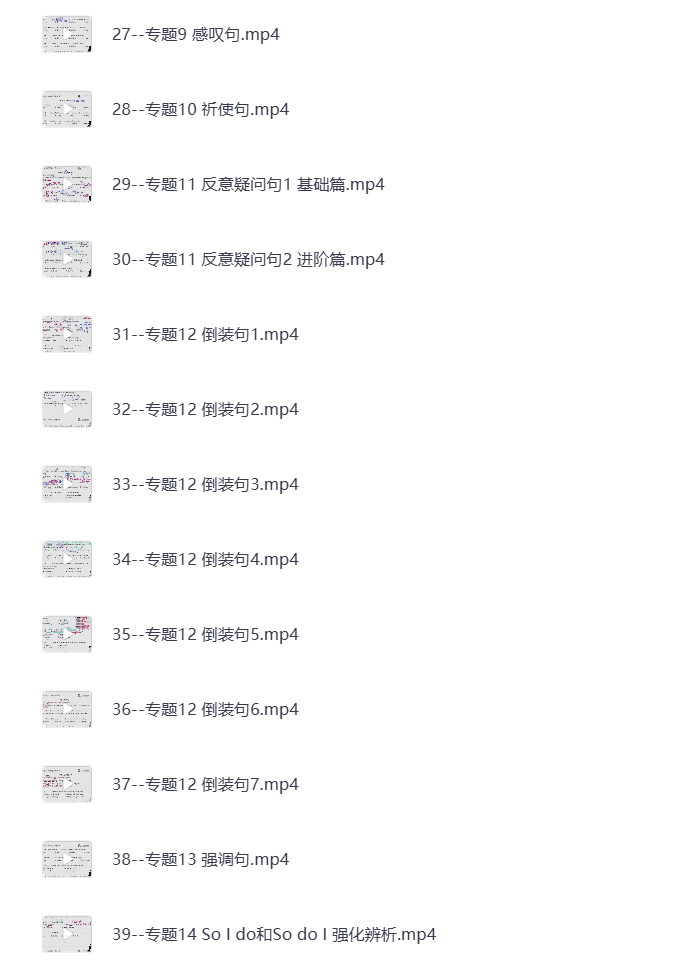Play the 32 倒装句2 video
Image resolution: width=699 pixels, height=964 pixels.
205,410
